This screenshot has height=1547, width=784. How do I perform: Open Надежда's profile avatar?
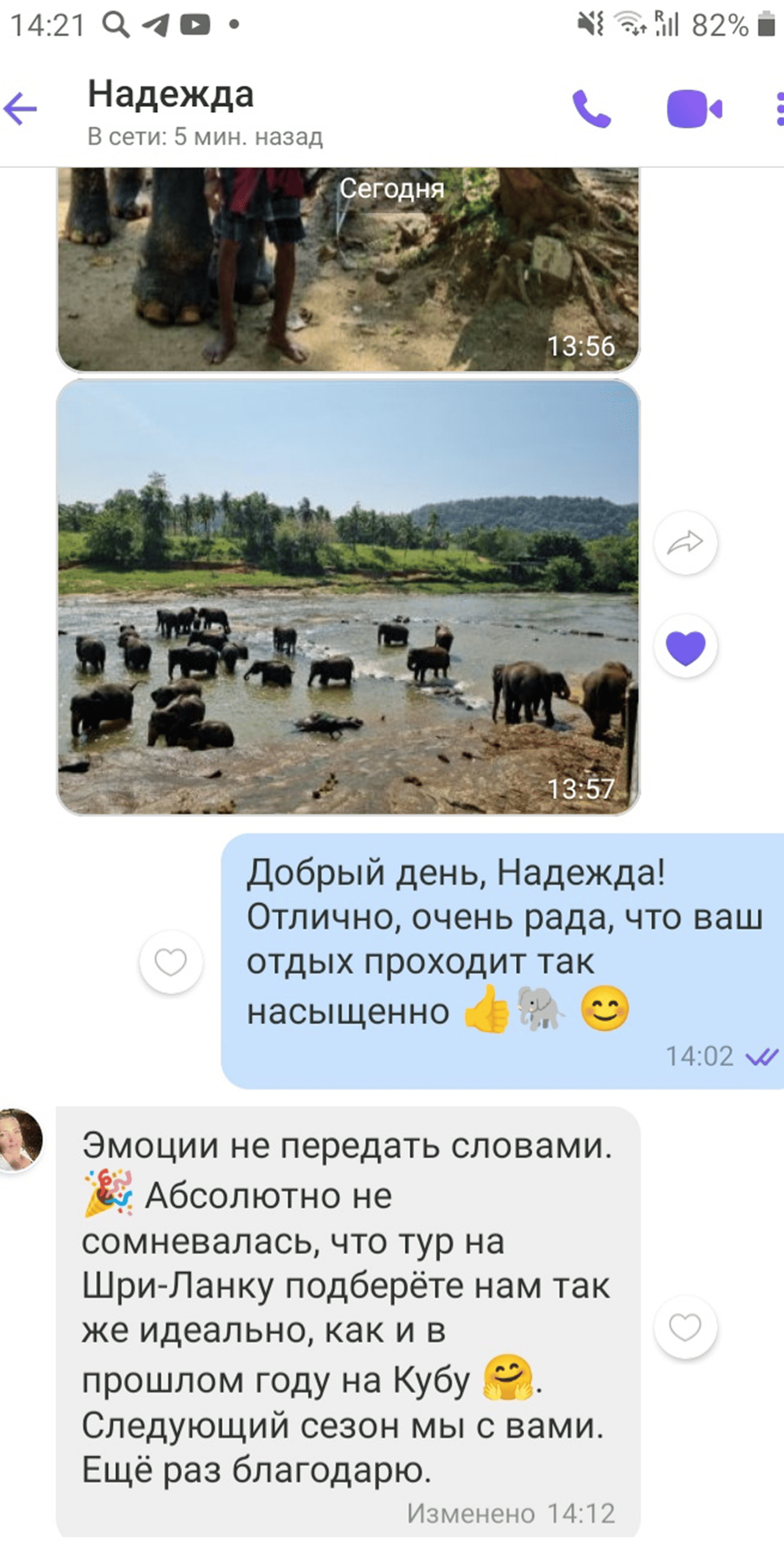(21, 1140)
